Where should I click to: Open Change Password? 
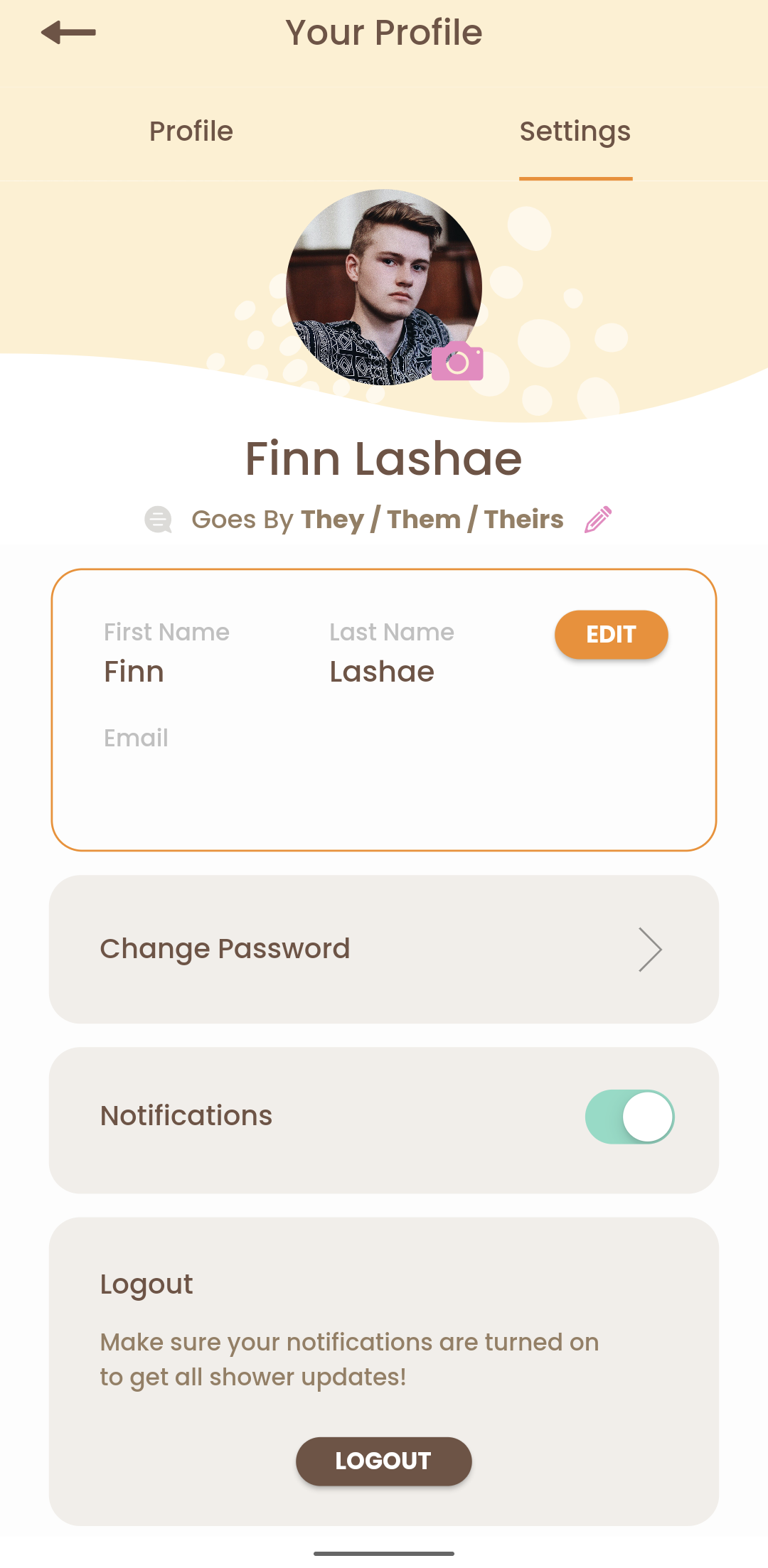pyautogui.click(x=384, y=949)
